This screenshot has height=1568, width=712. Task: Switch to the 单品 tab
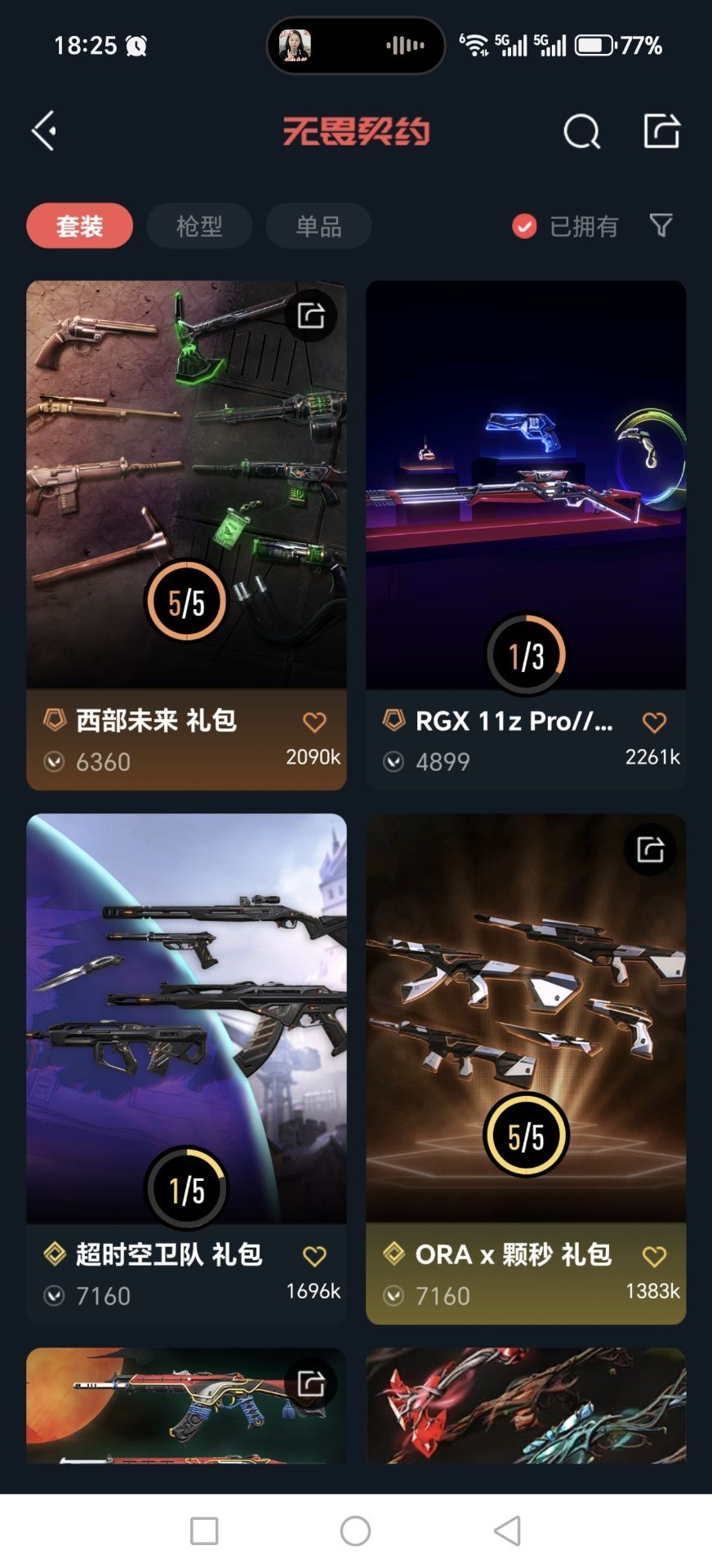tap(318, 225)
